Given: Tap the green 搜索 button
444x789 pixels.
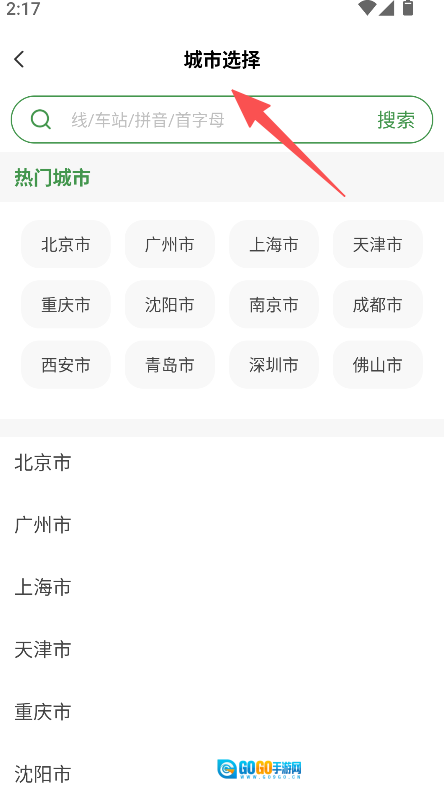Looking at the screenshot, I should pos(396,120).
